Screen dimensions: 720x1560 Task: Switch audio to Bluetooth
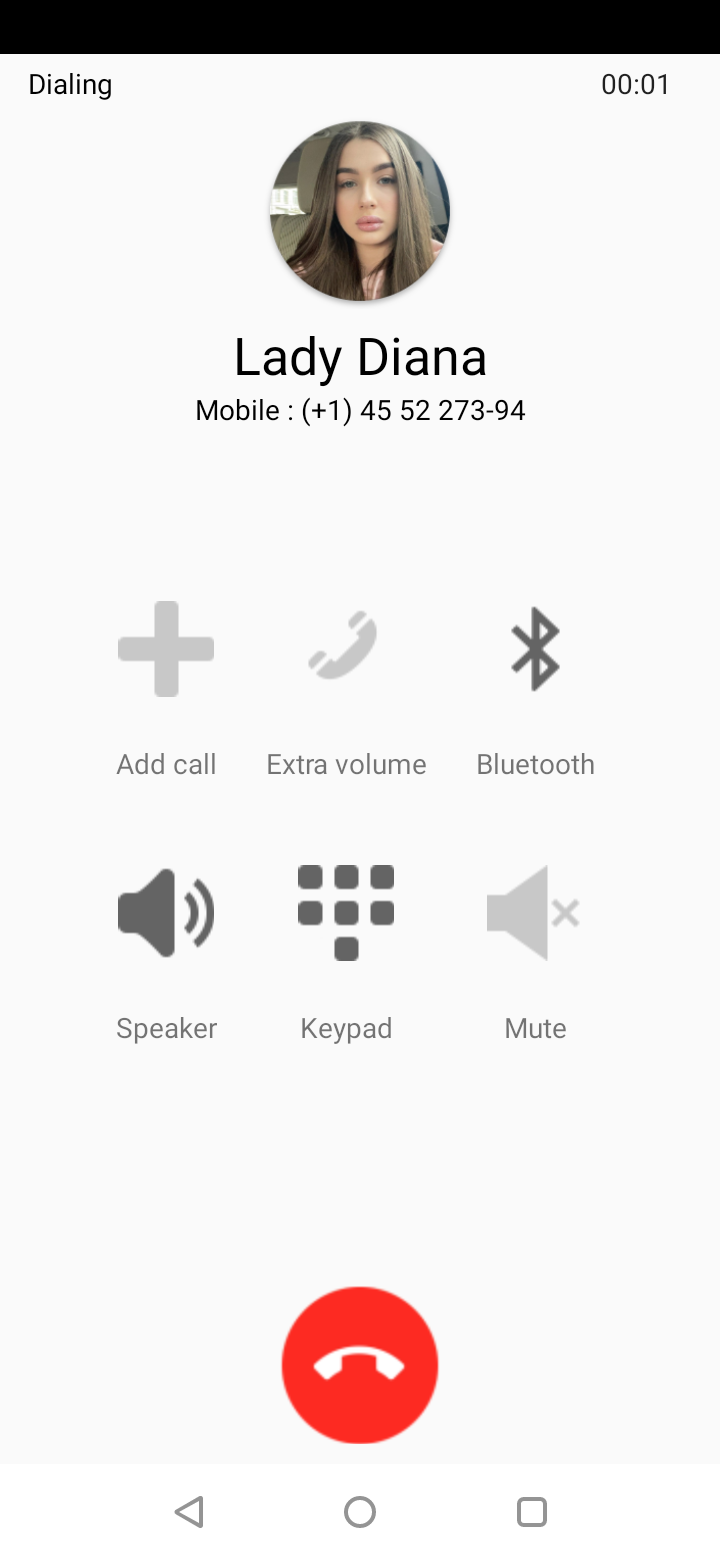[535, 649]
